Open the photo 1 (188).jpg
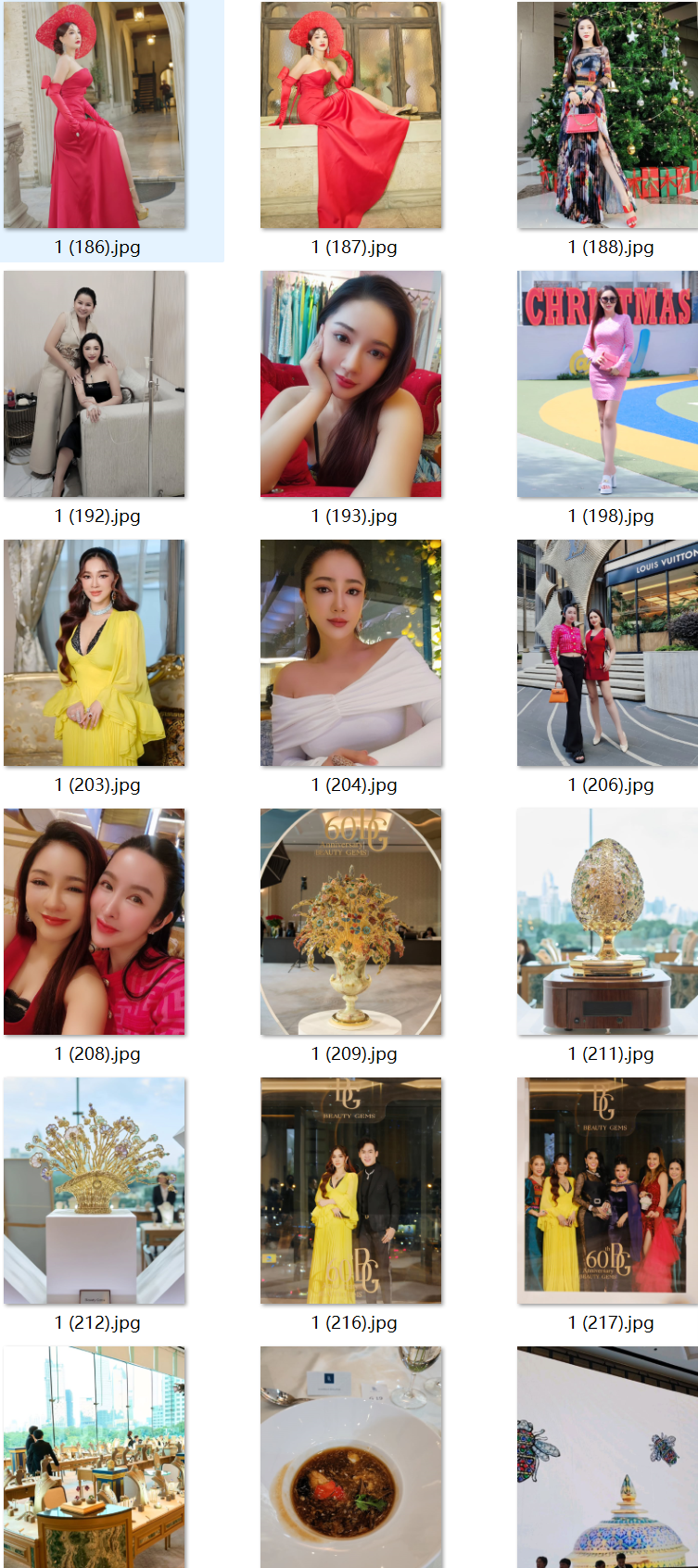 click(607, 116)
